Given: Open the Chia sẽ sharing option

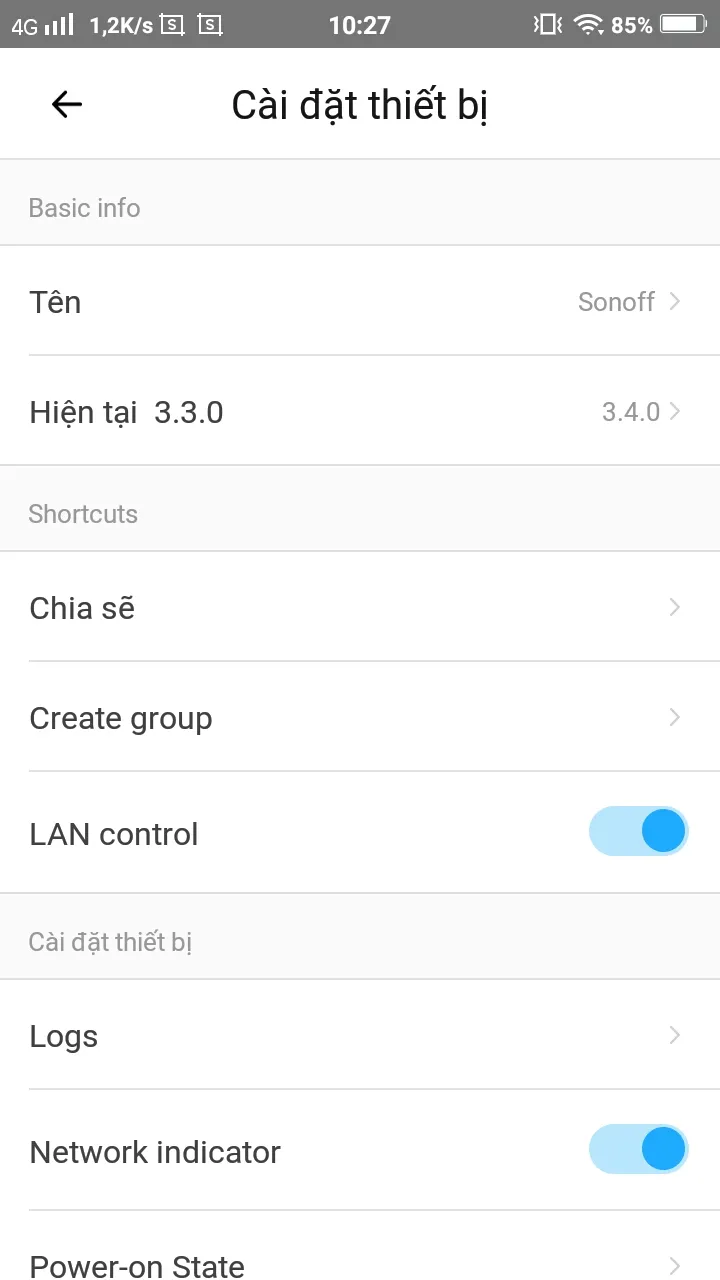Looking at the screenshot, I should point(360,607).
